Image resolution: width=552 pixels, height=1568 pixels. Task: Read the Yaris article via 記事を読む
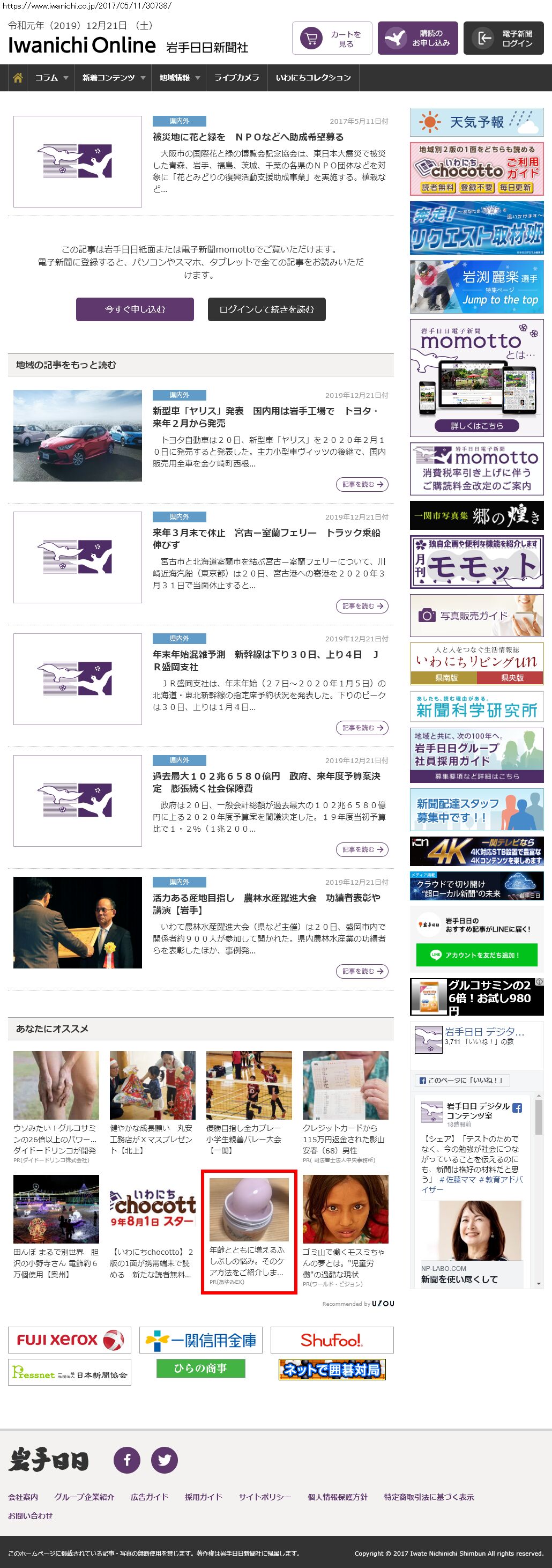pyautogui.click(x=362, y=485)
